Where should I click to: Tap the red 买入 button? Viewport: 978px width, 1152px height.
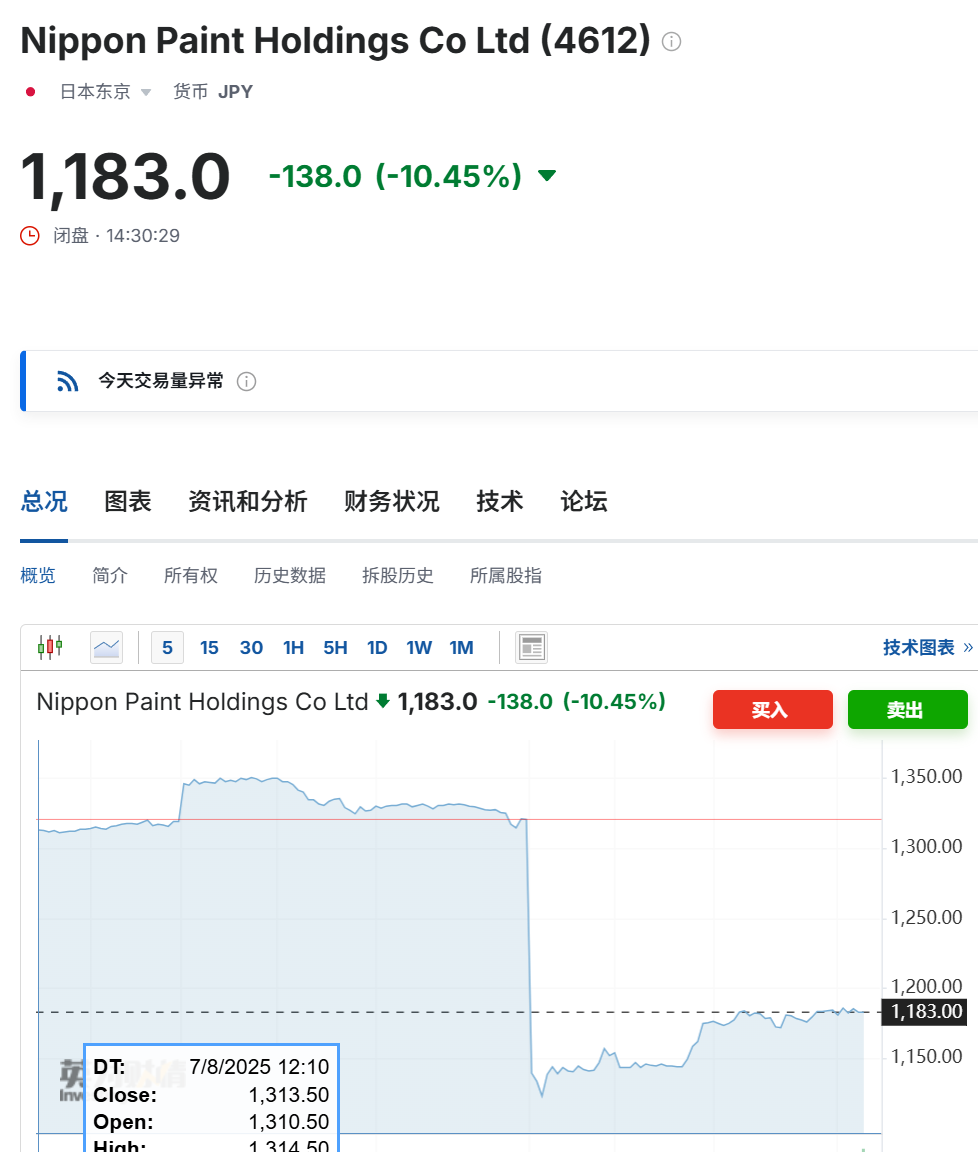point(772,710)
